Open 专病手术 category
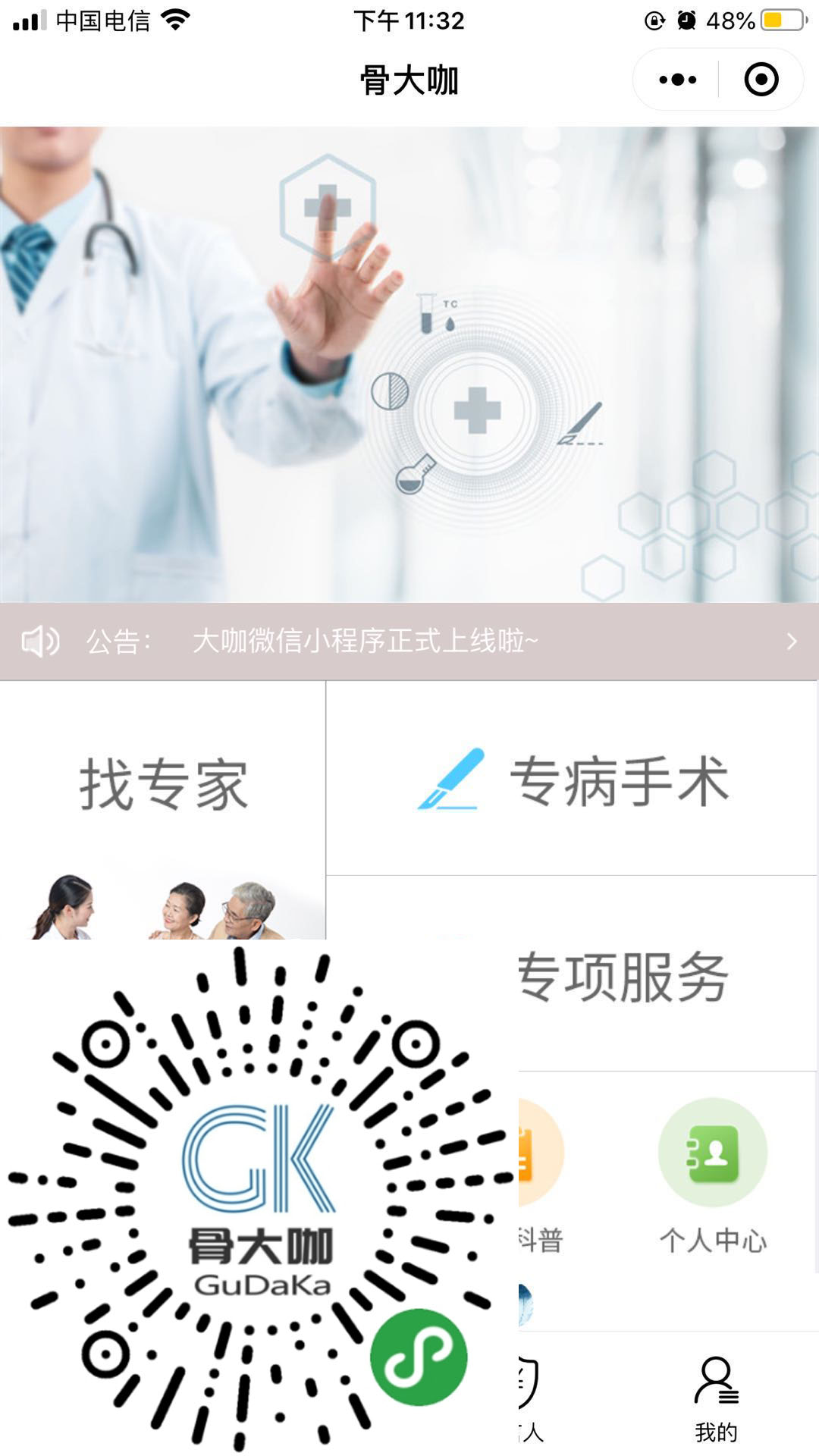This screenshot has width=819, height=1456. [573, 780]
